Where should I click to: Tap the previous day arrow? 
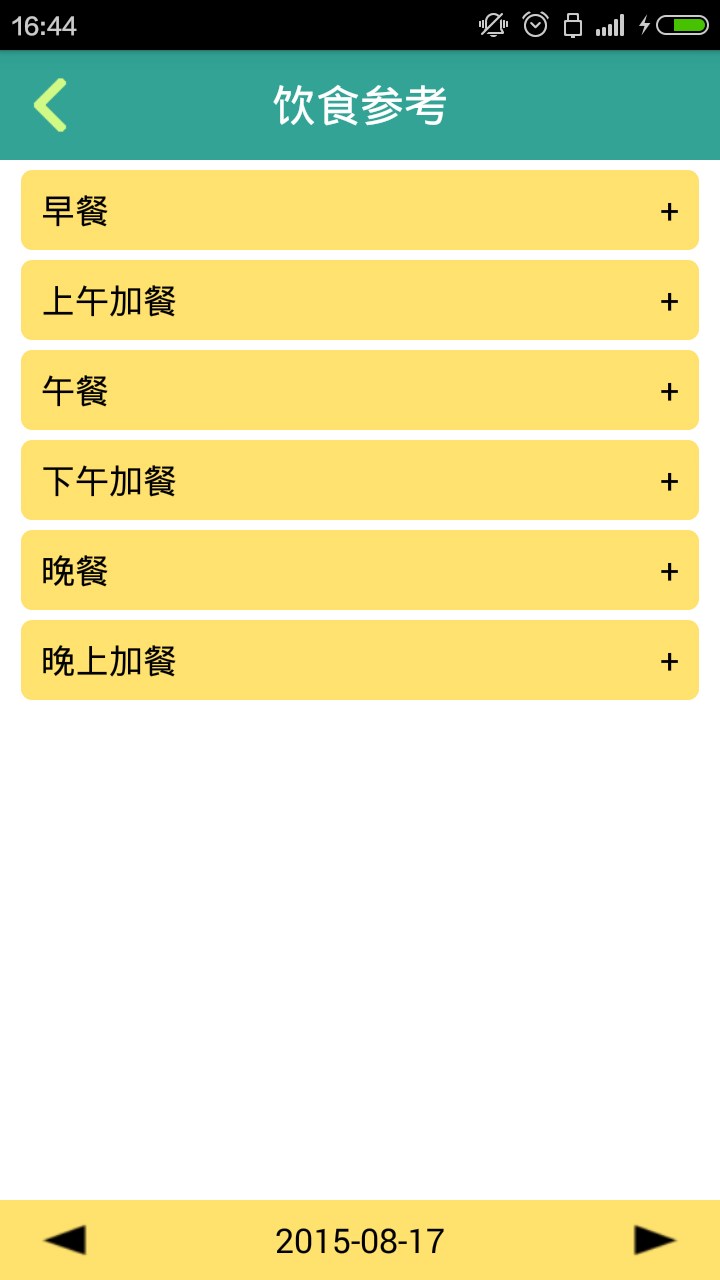tap(64, 1240)
